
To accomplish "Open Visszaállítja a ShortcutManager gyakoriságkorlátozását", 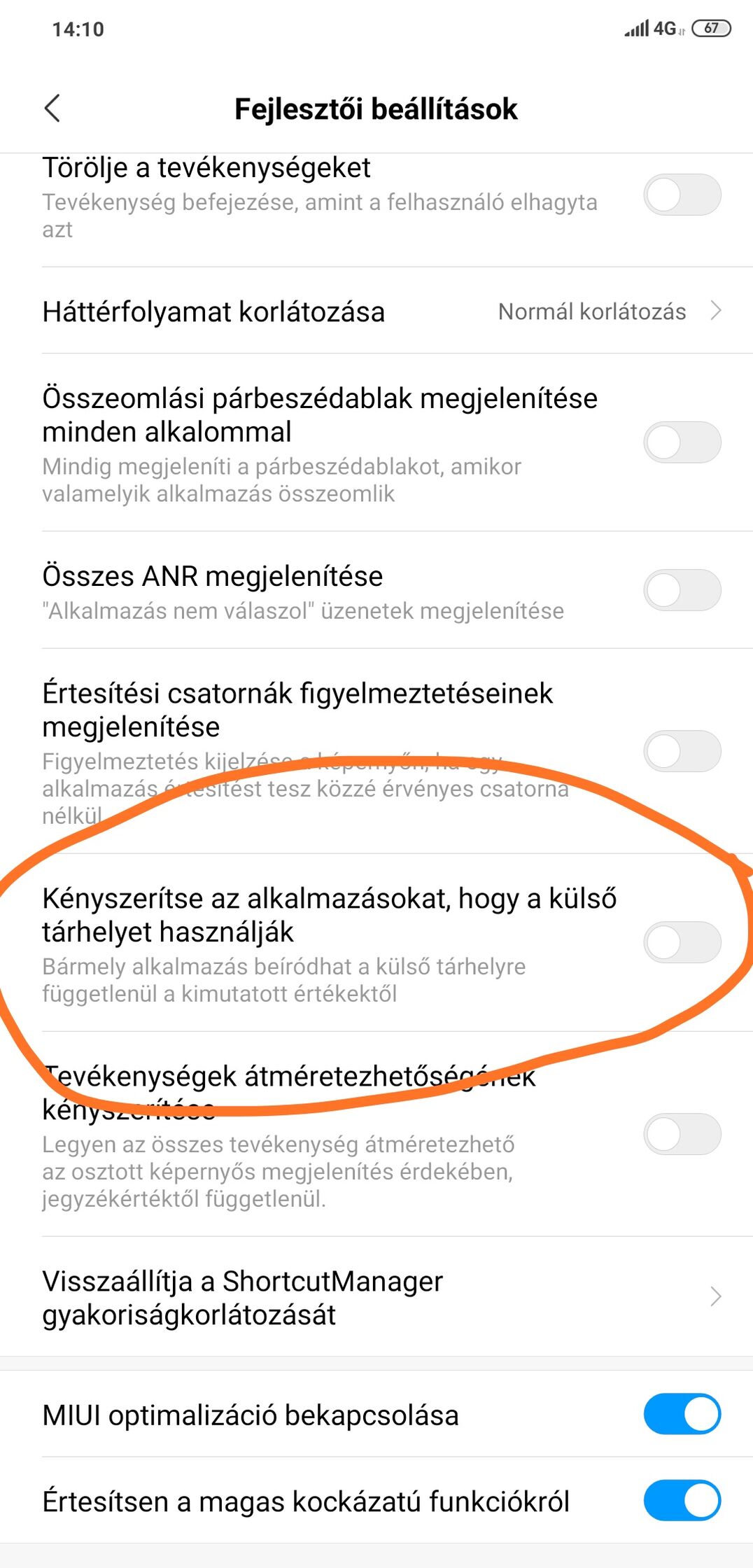I will coord(376,1297).
